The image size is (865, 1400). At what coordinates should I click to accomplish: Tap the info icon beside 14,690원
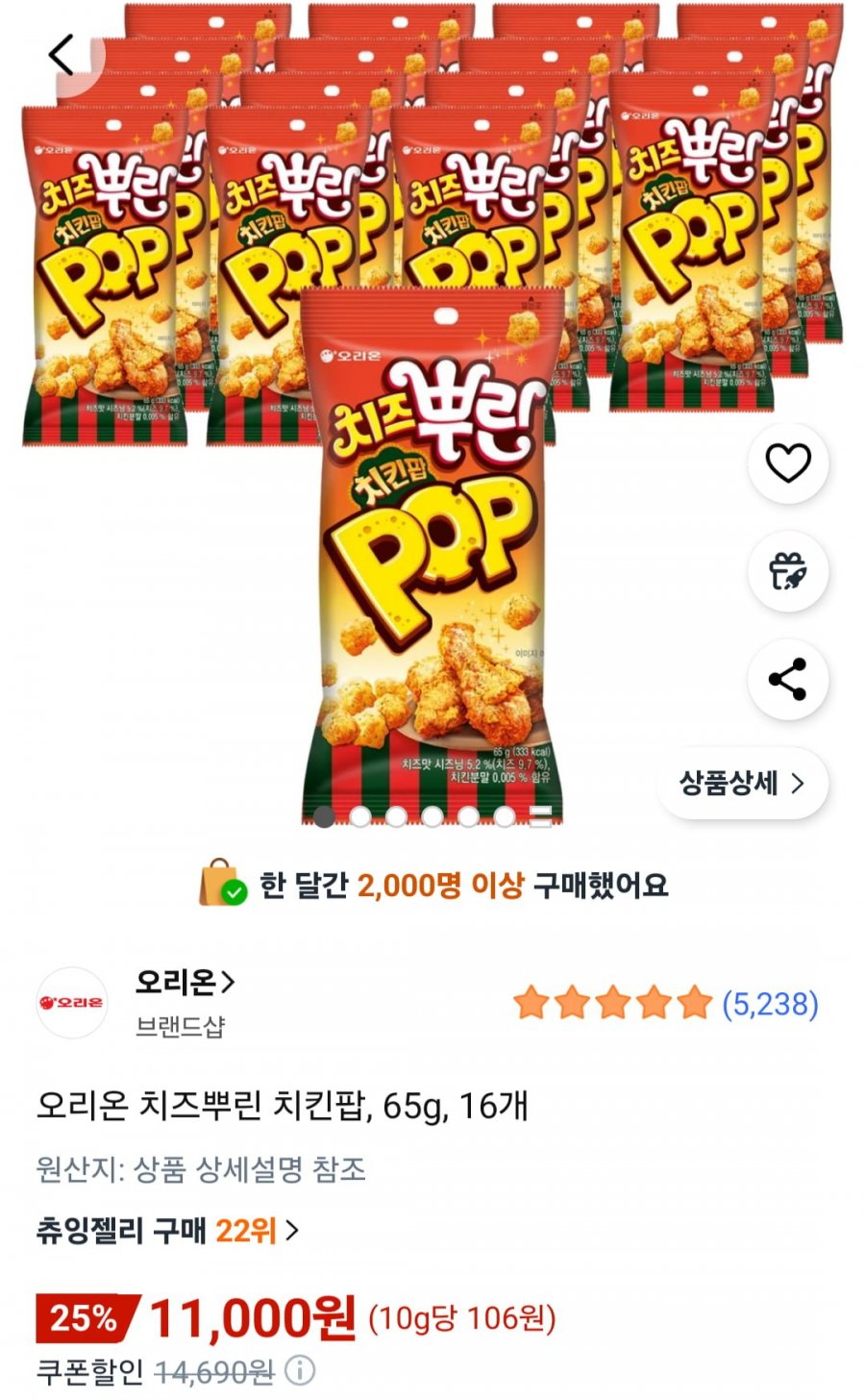click(300, 1369)
